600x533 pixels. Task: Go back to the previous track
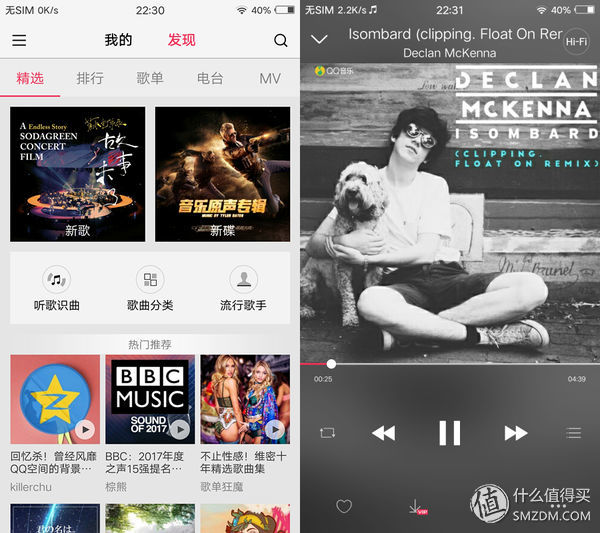(383, 432)
